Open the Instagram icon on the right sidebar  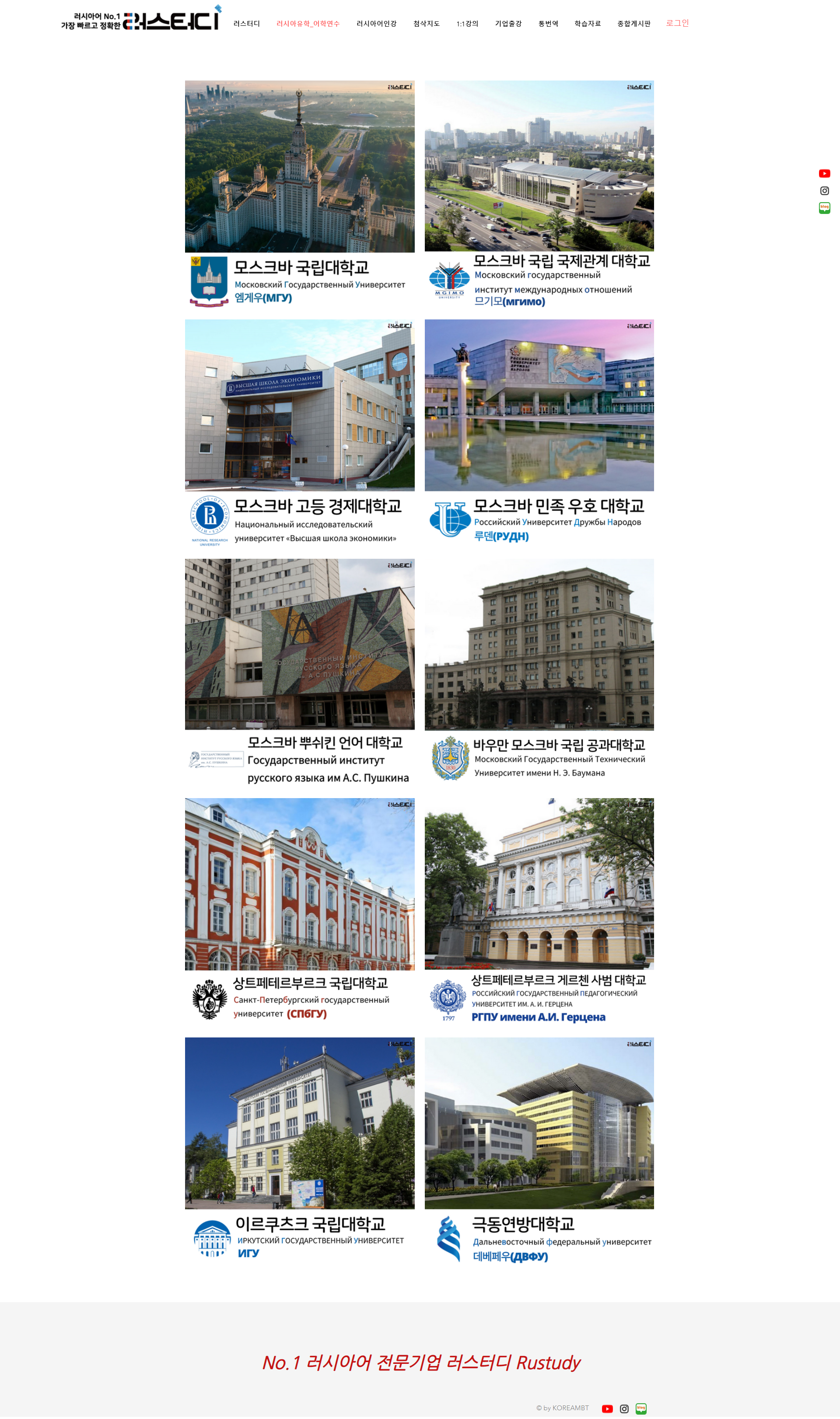click(x=824, y=191)
